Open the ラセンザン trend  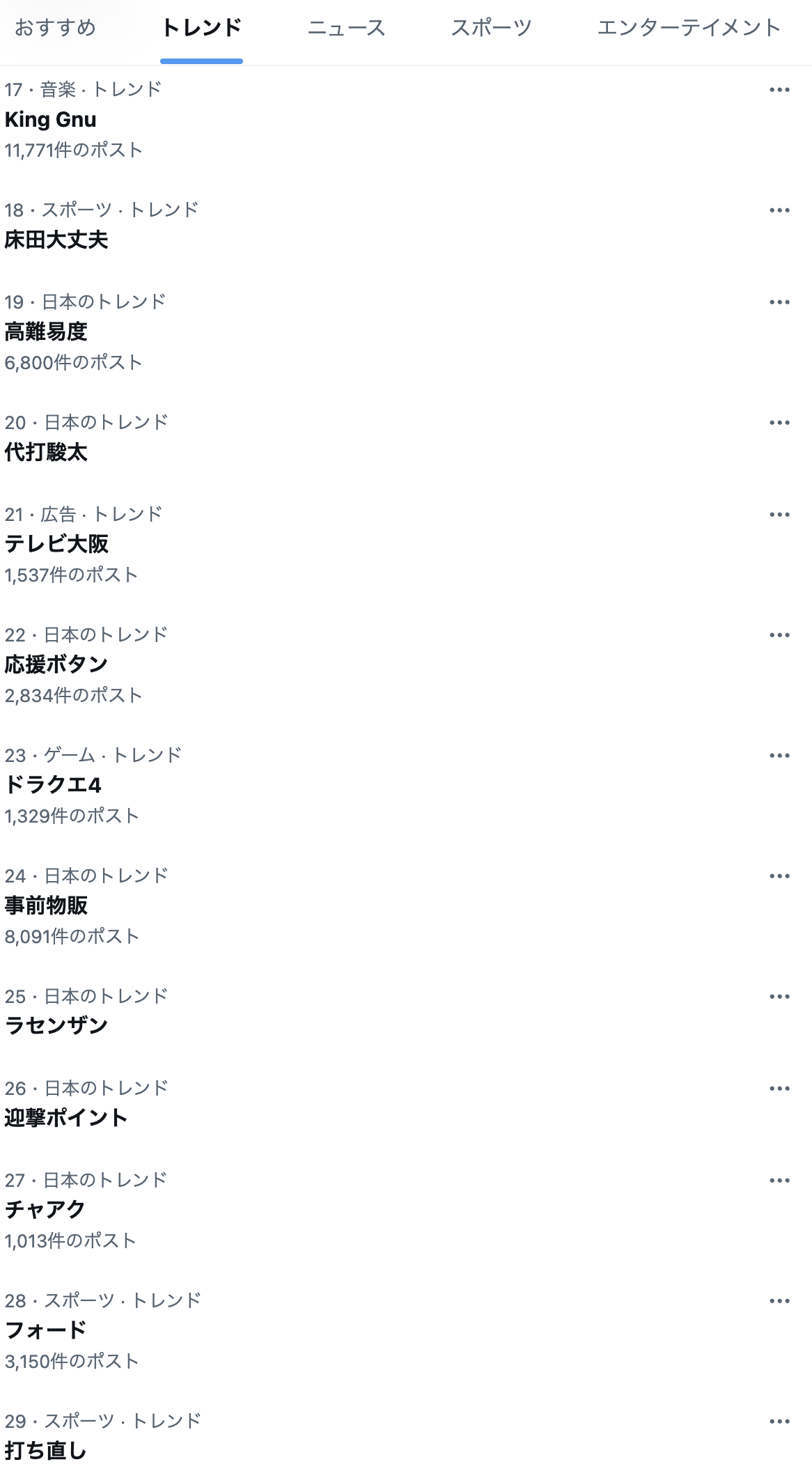[56, 1026]
